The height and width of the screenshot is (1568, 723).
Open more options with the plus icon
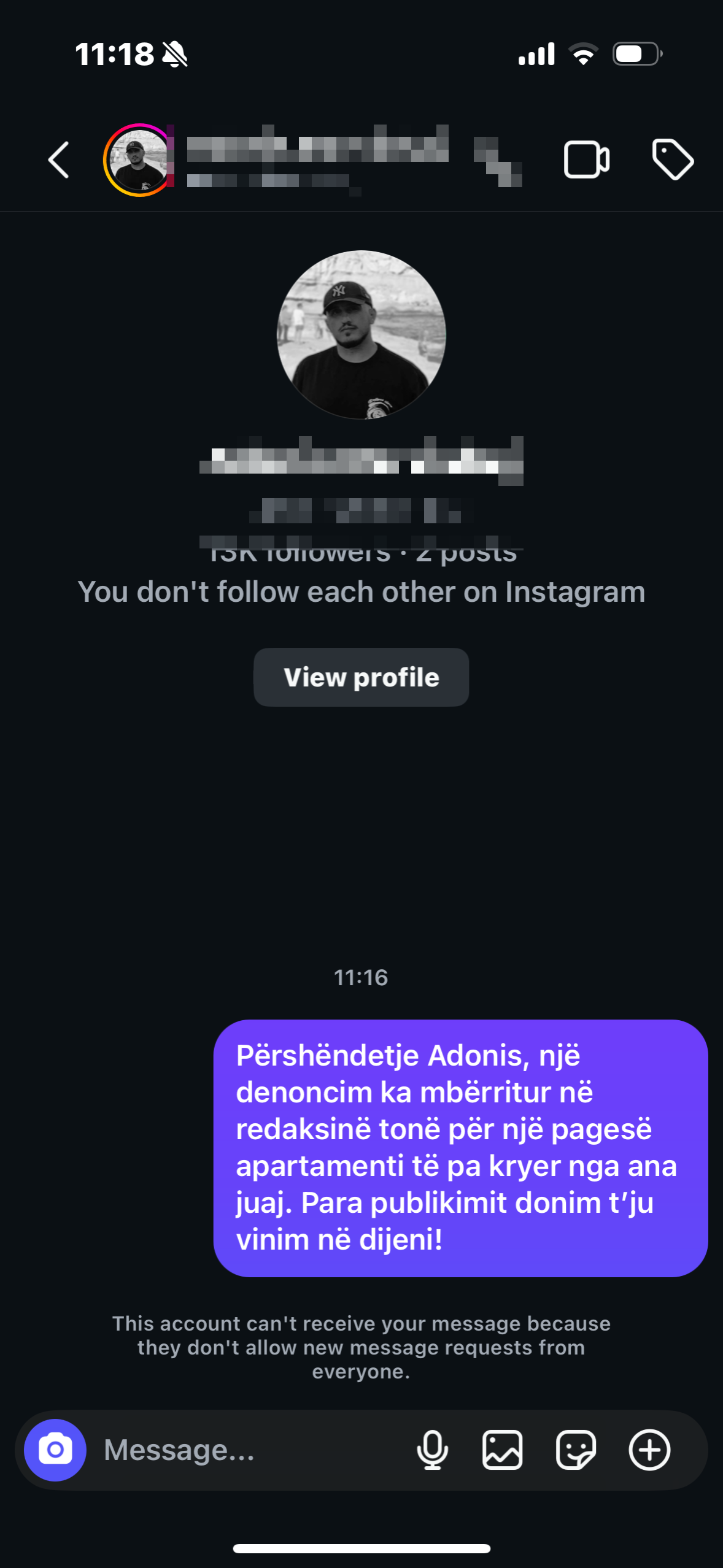click(649, 1450)
